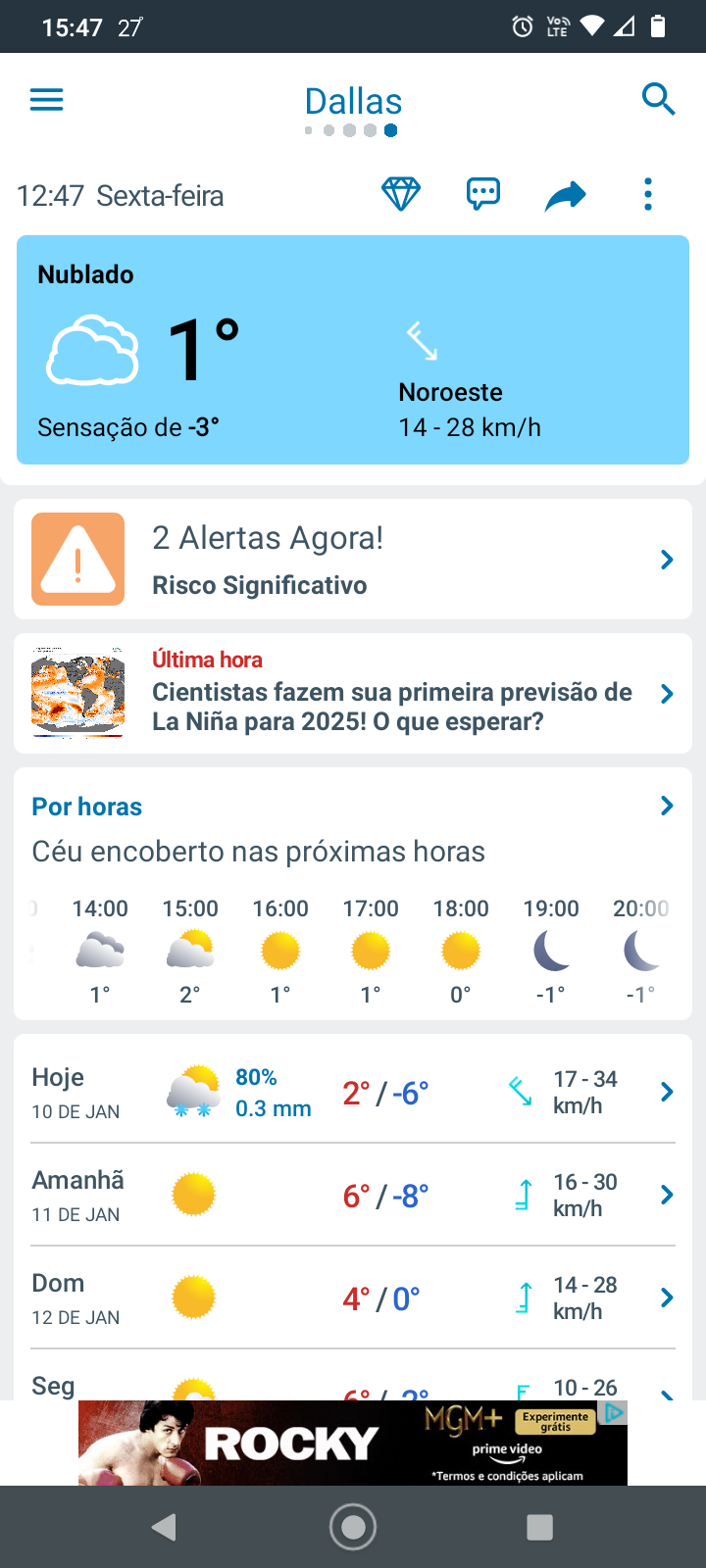This screenshot has height=1568, width=706.
Task: Go back with the system back button
Action: pyautogui.click(x=165, y=1527)
